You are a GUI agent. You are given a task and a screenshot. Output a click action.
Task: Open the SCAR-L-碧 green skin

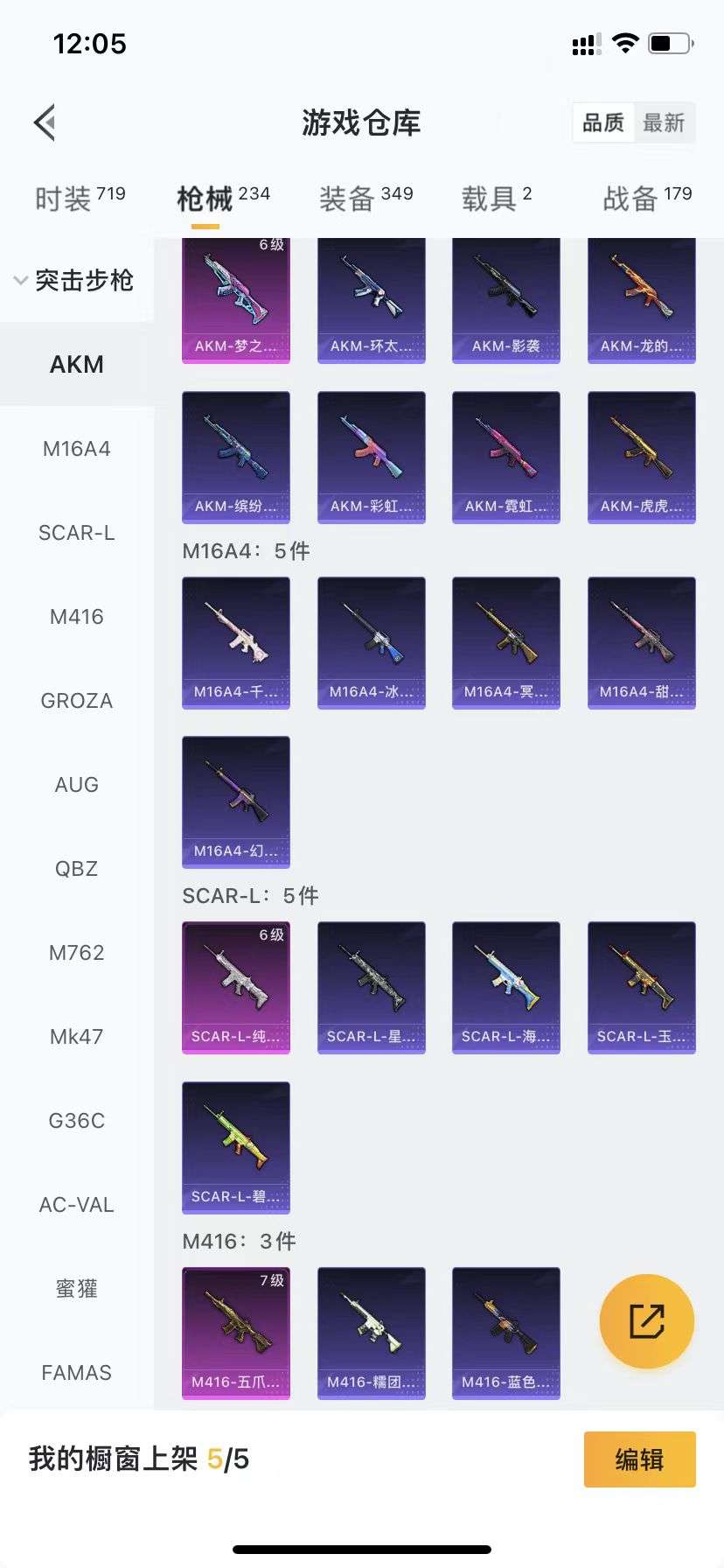point(236,1147)
